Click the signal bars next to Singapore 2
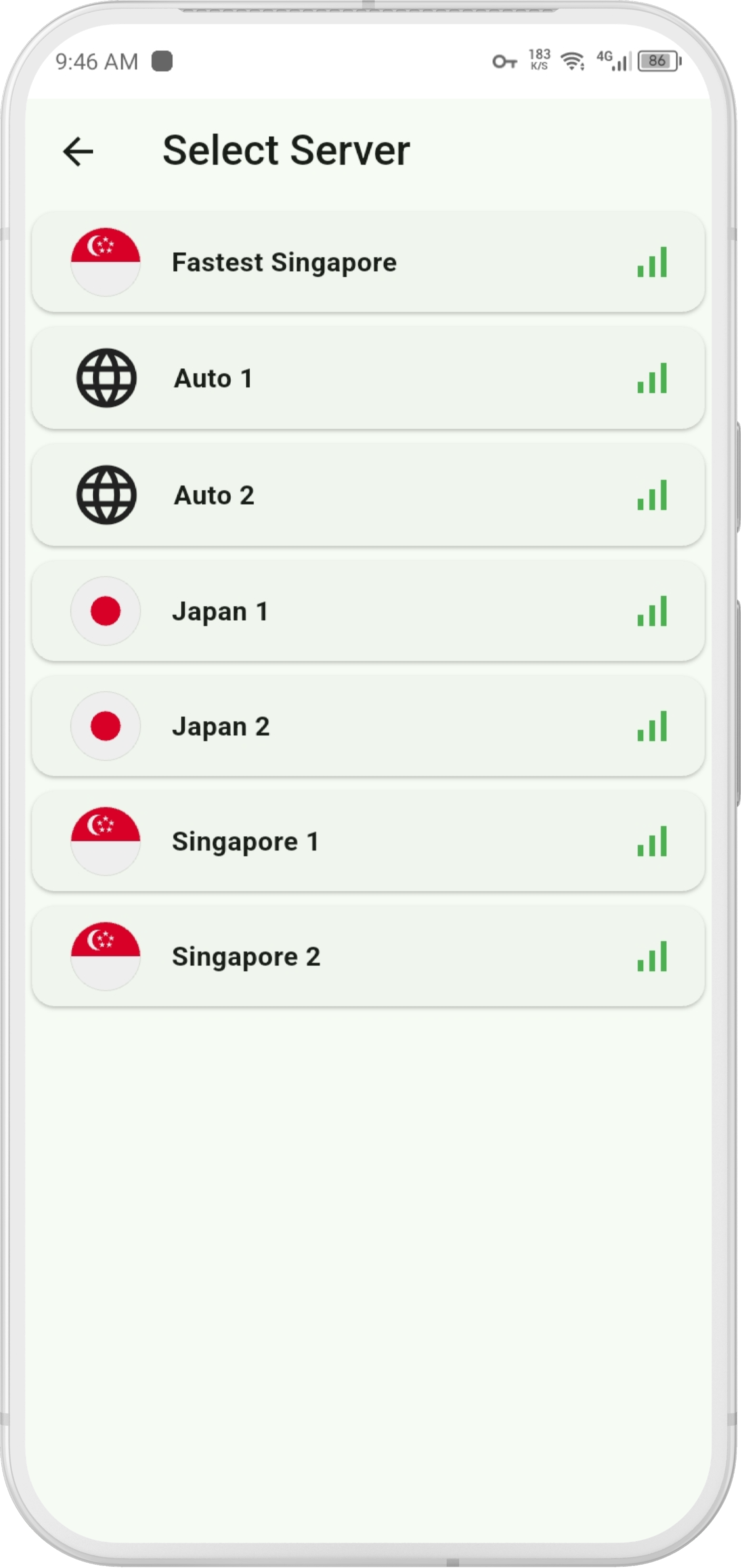Image resolution: width=741 pixels, height=1568 pixels. (x=652, y=956)
